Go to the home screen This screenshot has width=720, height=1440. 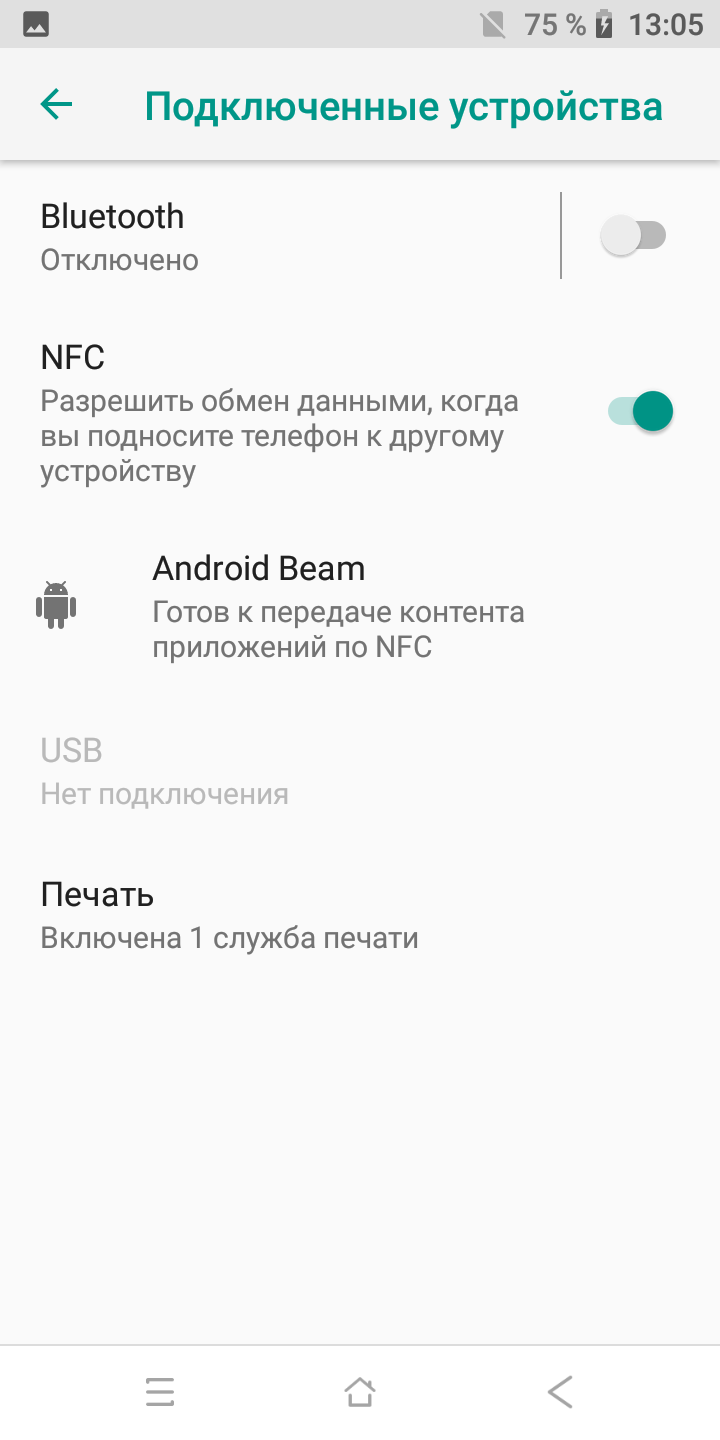click(360, 1391)
